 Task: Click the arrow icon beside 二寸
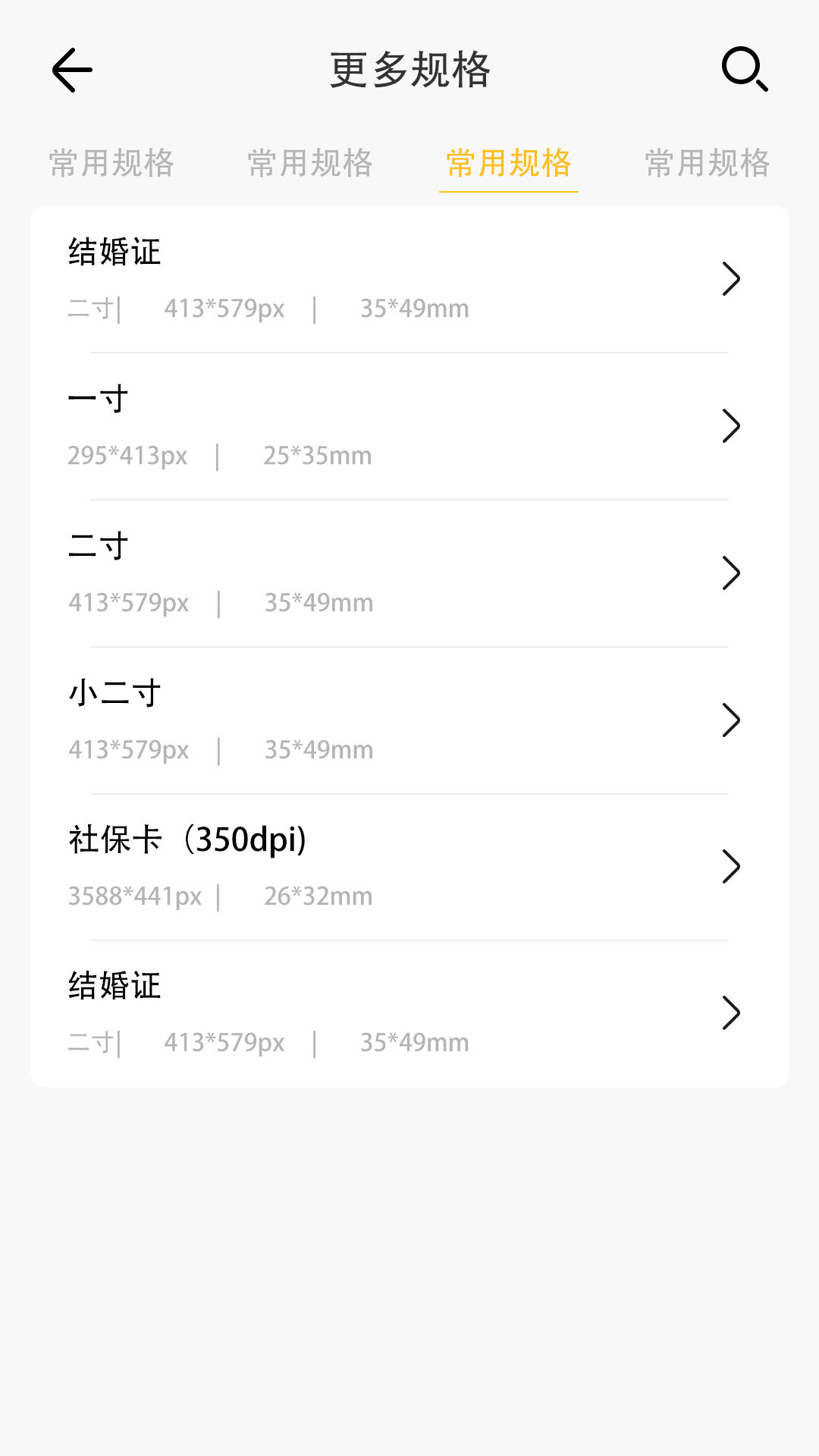(730, 573)
